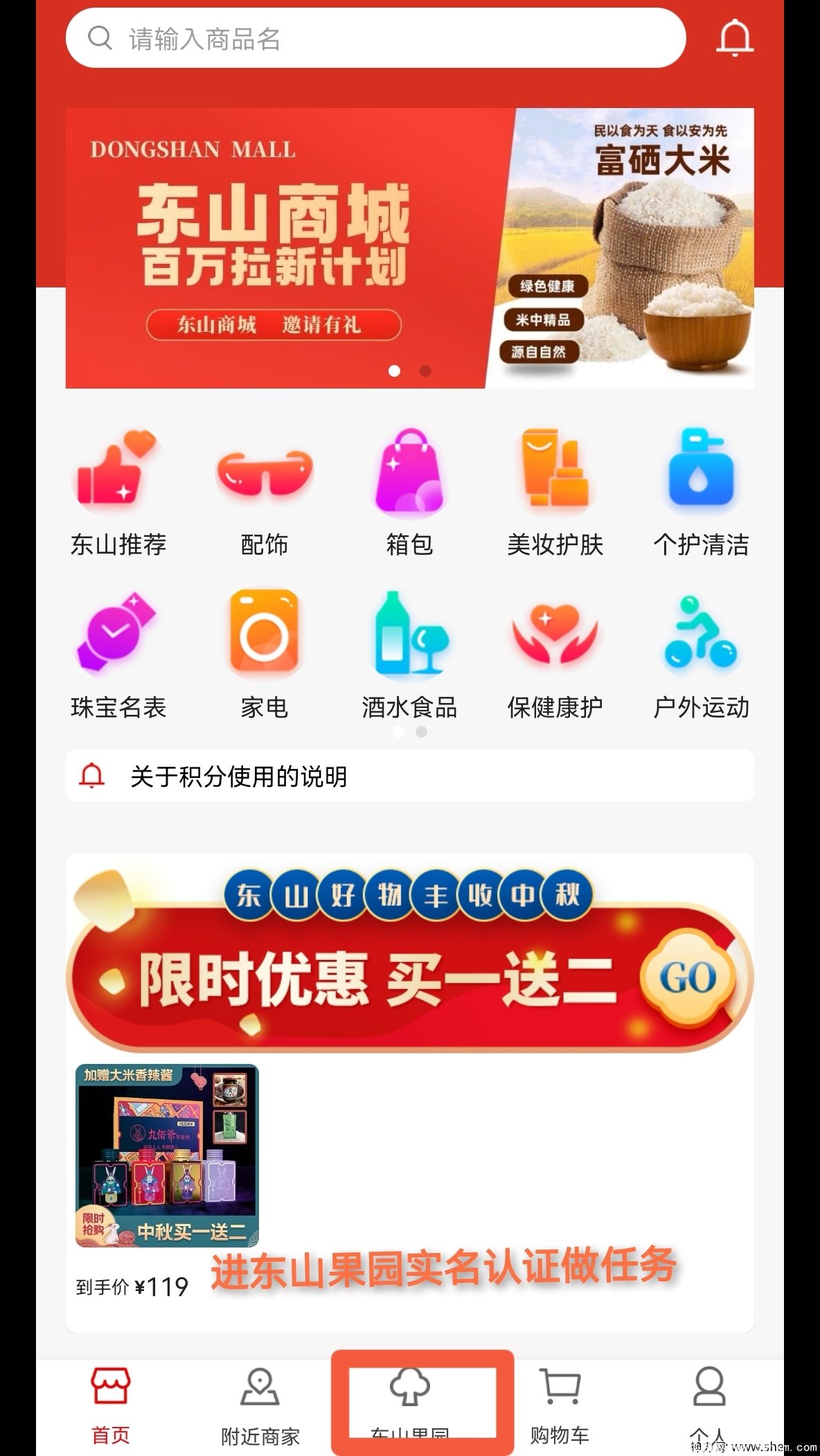Screen dimensions: 820x1456
Task: Open 保健康护 category
Action: (x=555, y=655)
